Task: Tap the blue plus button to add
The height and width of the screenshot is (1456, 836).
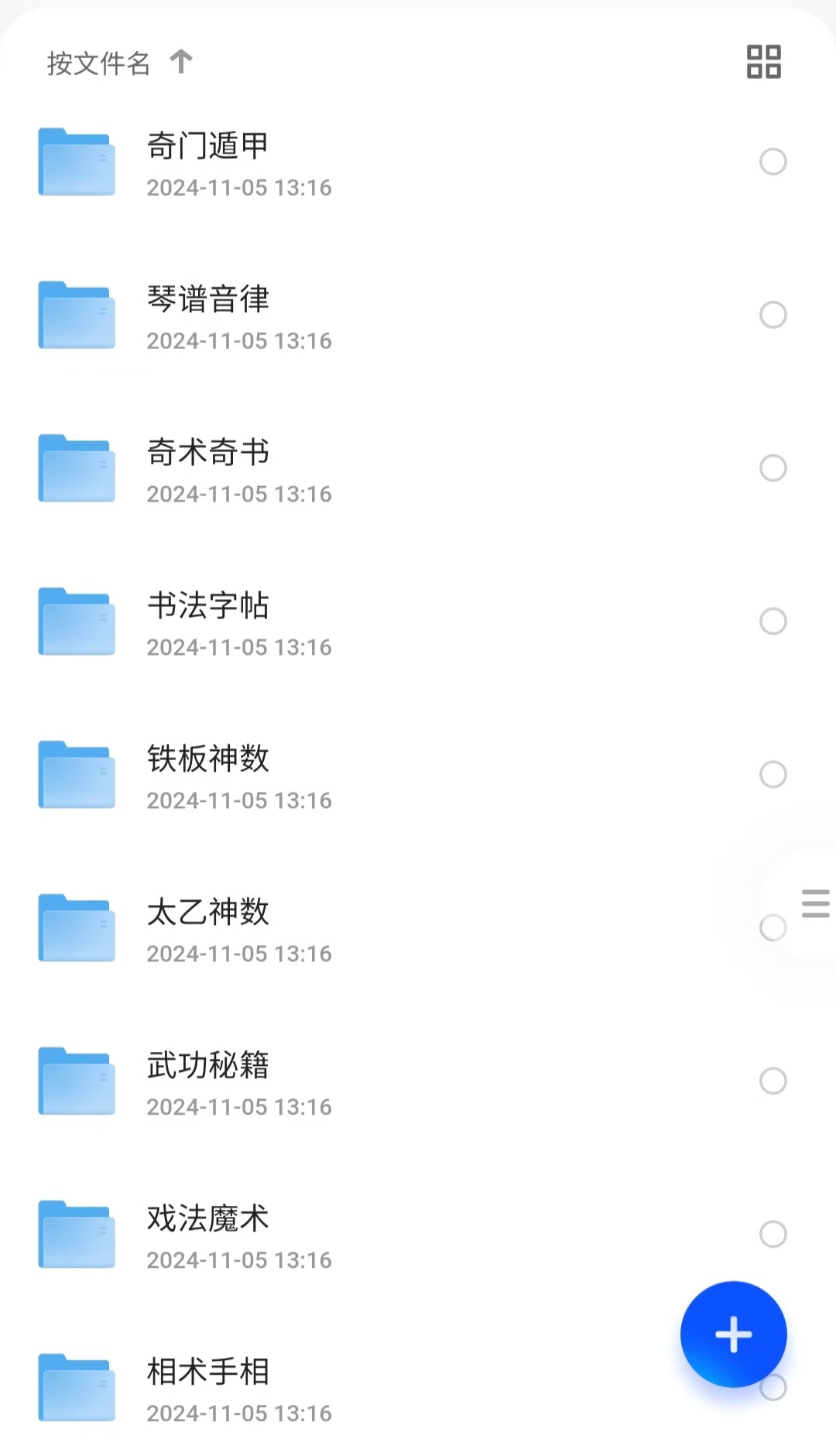Action: pos(733,1334)
